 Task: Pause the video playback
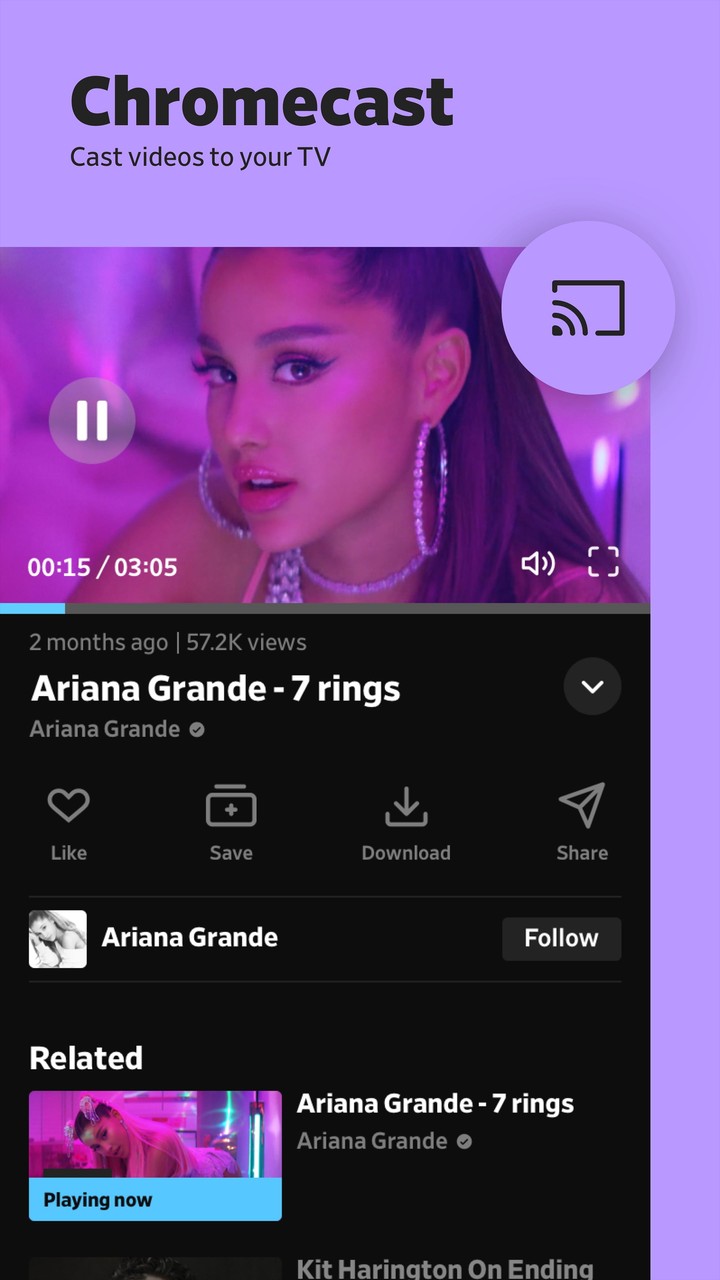tap(92, 421)
